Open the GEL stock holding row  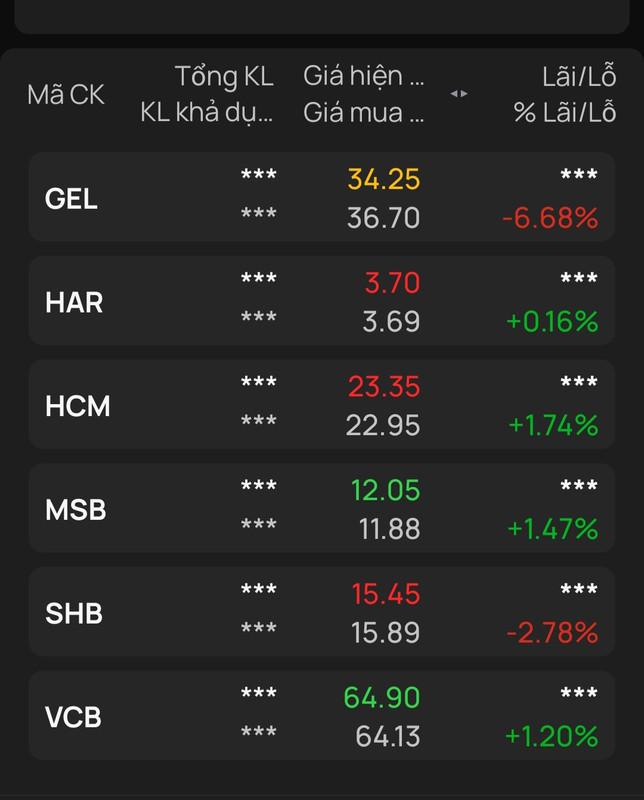tap(321, 198)
